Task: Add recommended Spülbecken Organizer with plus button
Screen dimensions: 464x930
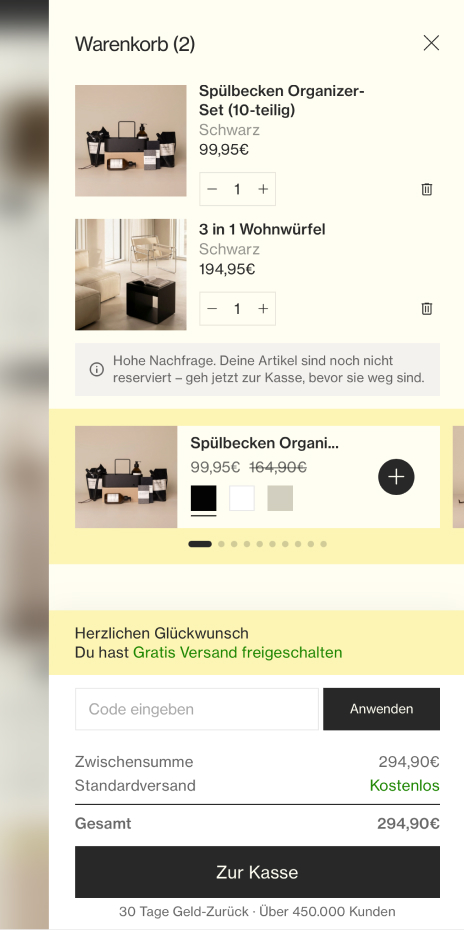Action: click(x=396, y=477)
